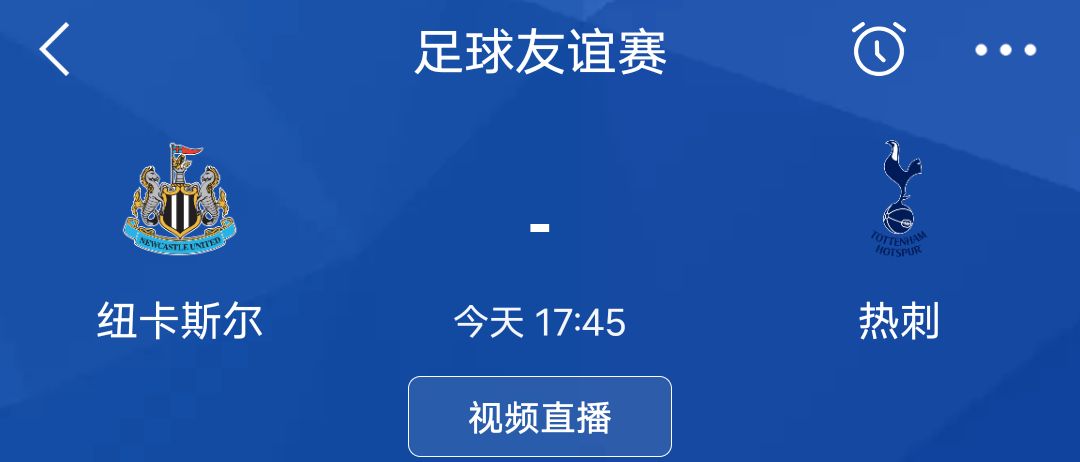Open the 纽卡斯尔 team page

coord(180,200)
